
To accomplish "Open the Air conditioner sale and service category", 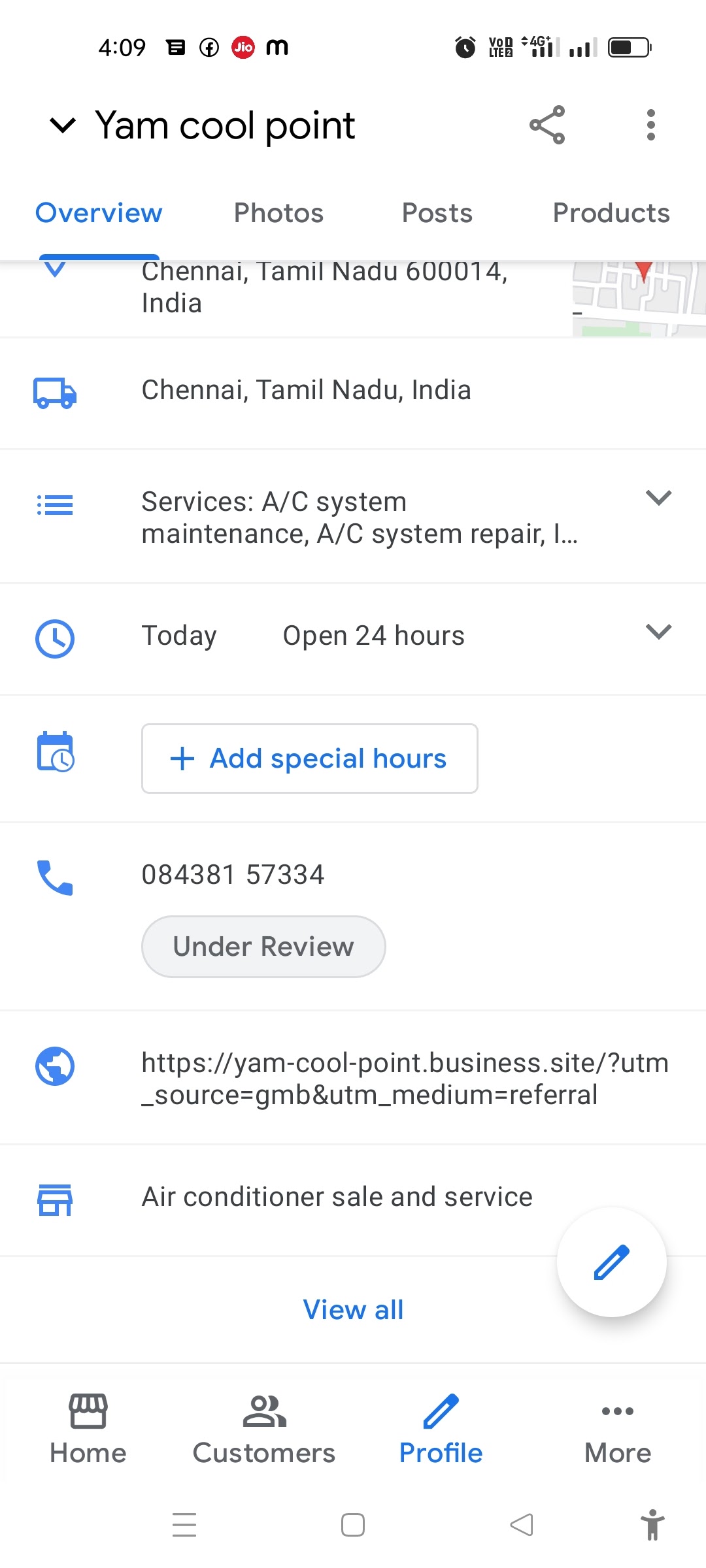I will coord(337,1198).
